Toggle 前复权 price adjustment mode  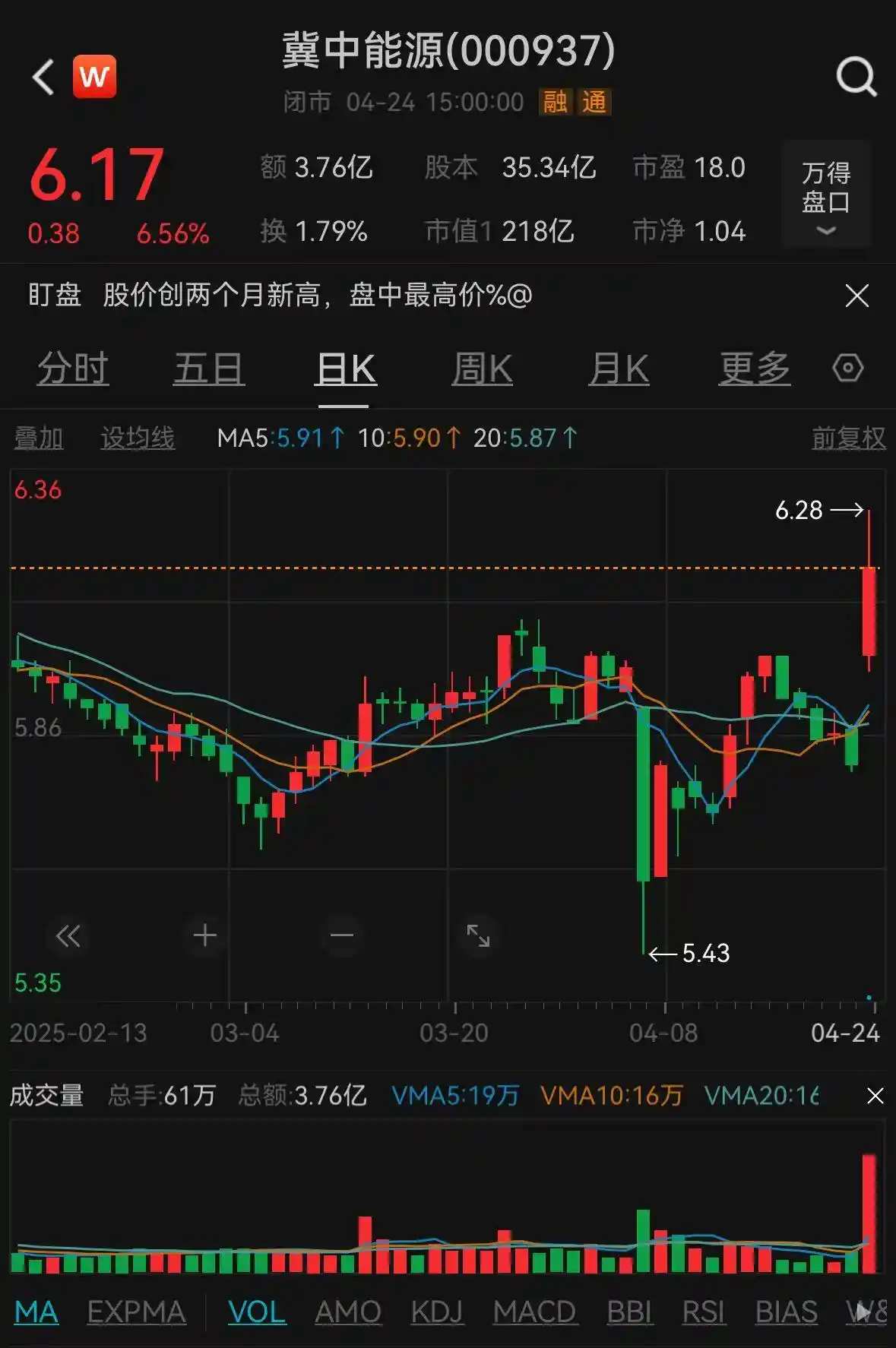(x=850, y=438)
